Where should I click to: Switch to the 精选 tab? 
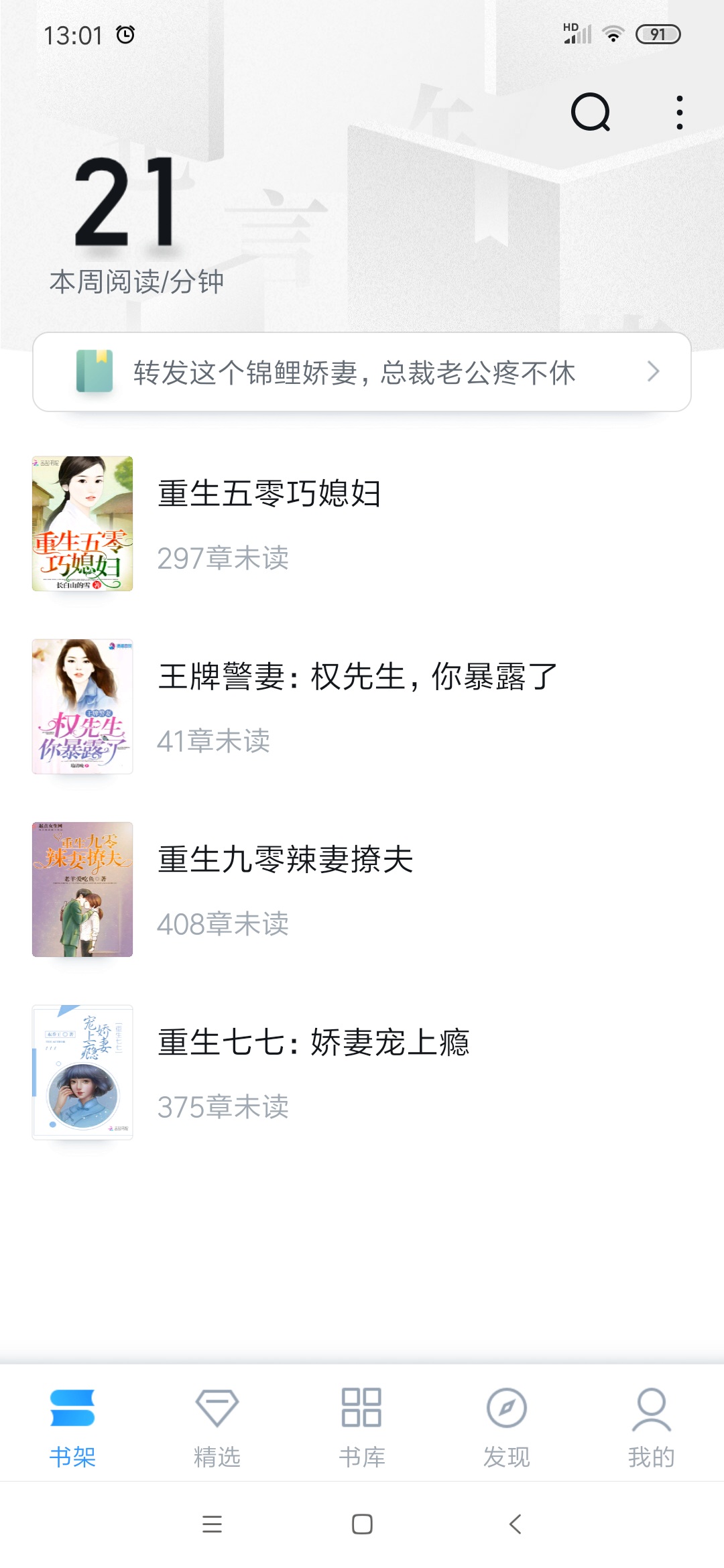tap(217, 1426)
